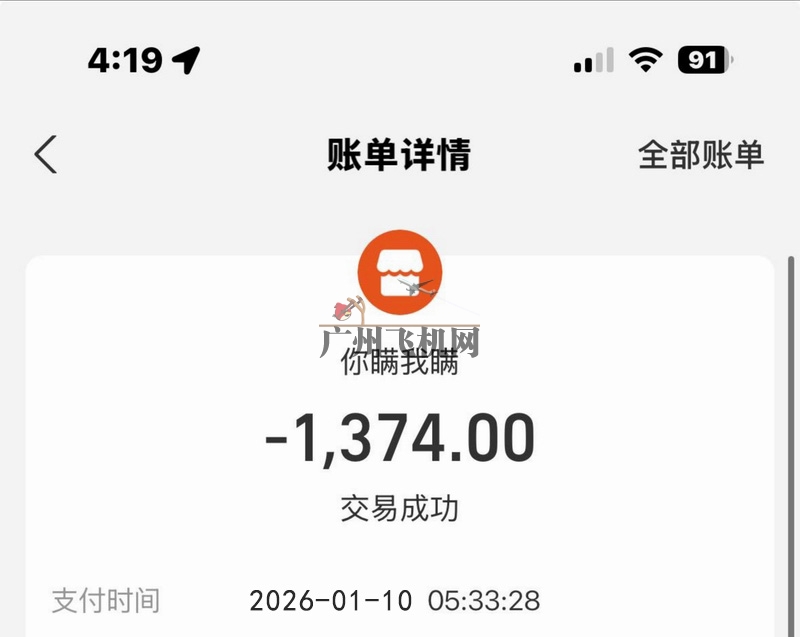Go back from bill details
This screenshot has width=800, height=637.
click(46, 155)
